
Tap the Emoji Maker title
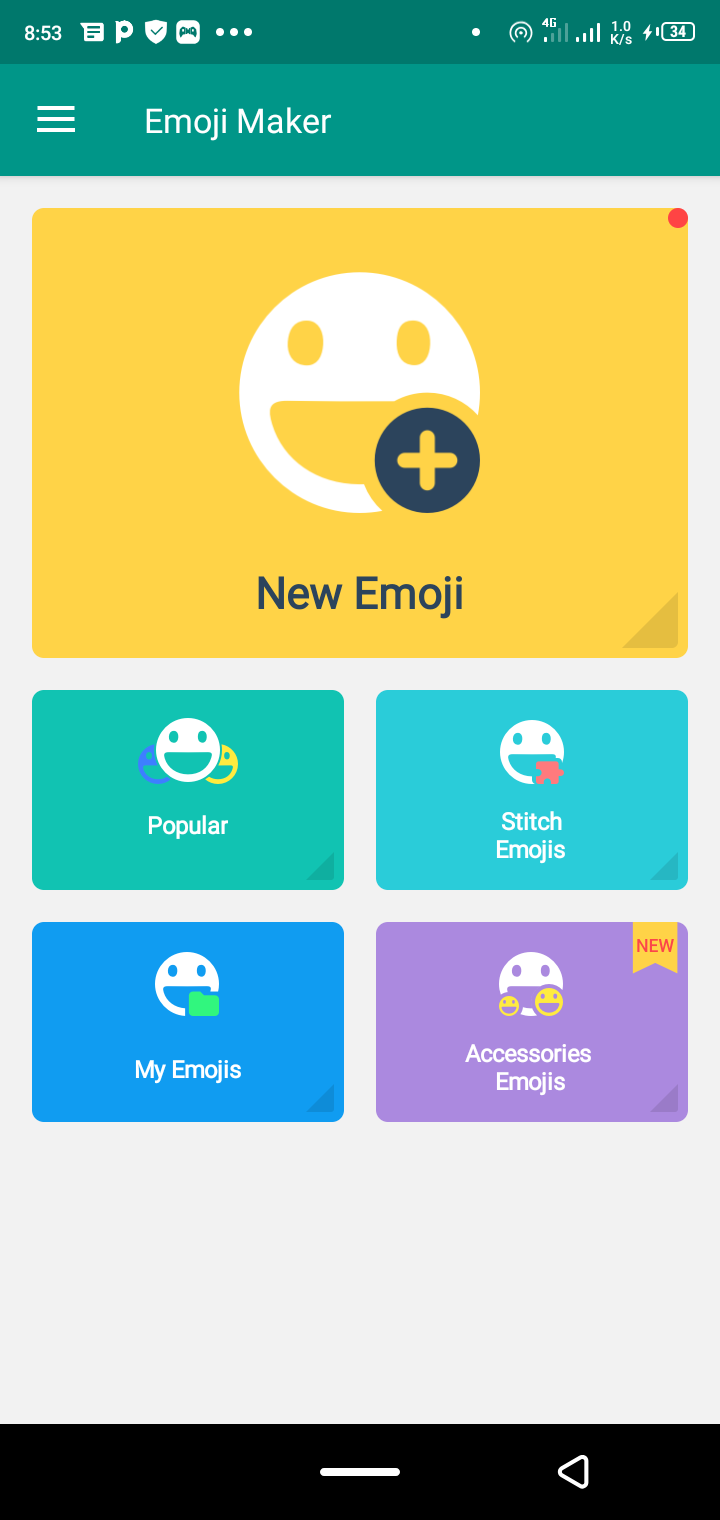click(238, 120)
